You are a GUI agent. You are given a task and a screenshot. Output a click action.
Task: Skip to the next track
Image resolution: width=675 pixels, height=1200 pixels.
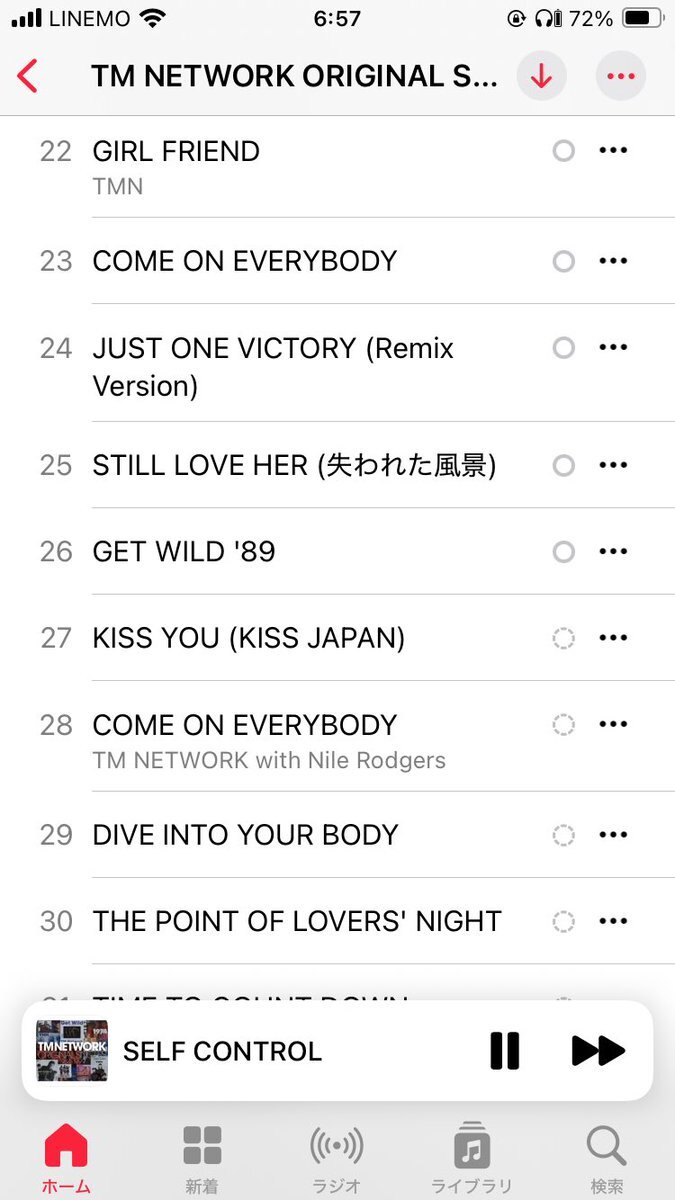598,1051
